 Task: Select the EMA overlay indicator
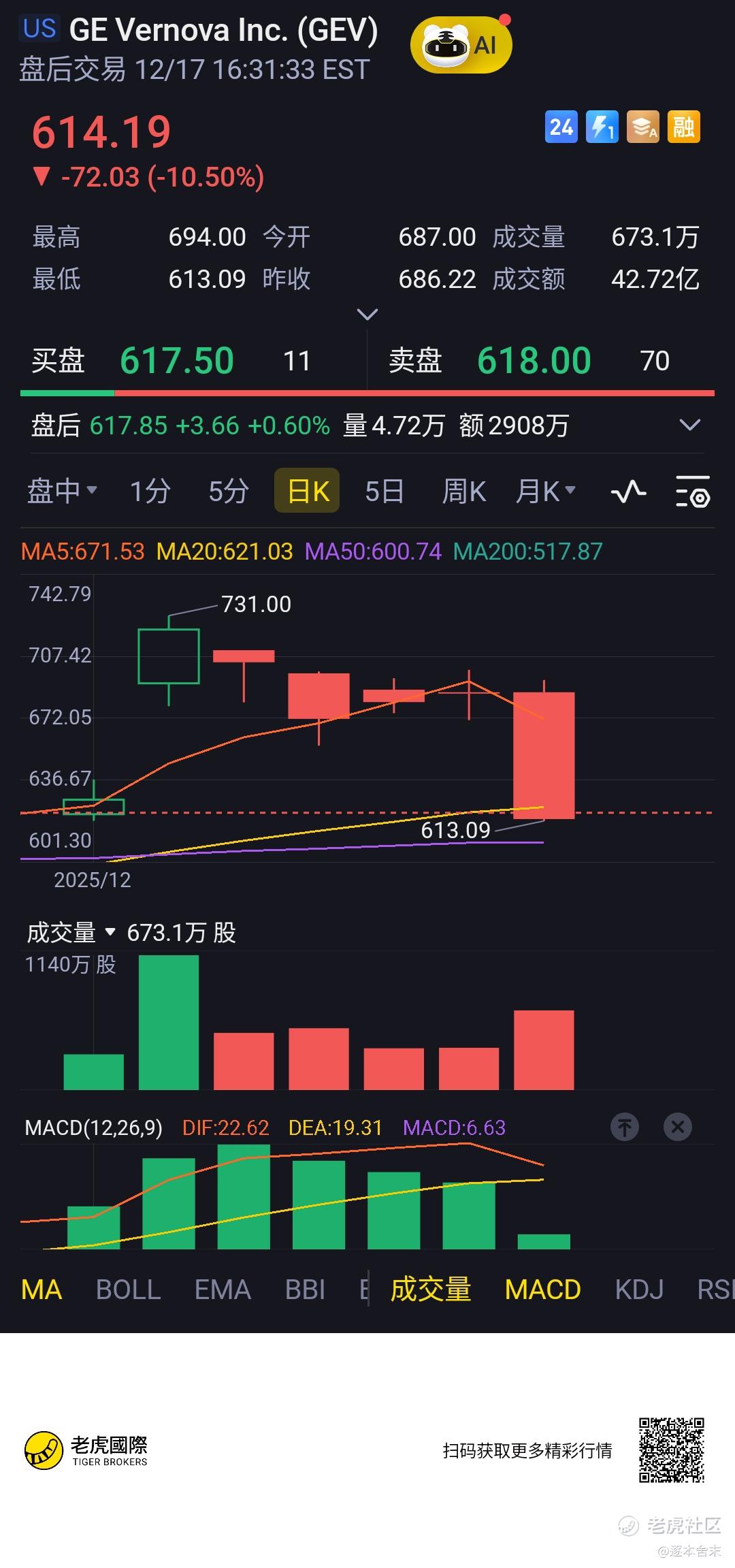223,1289
